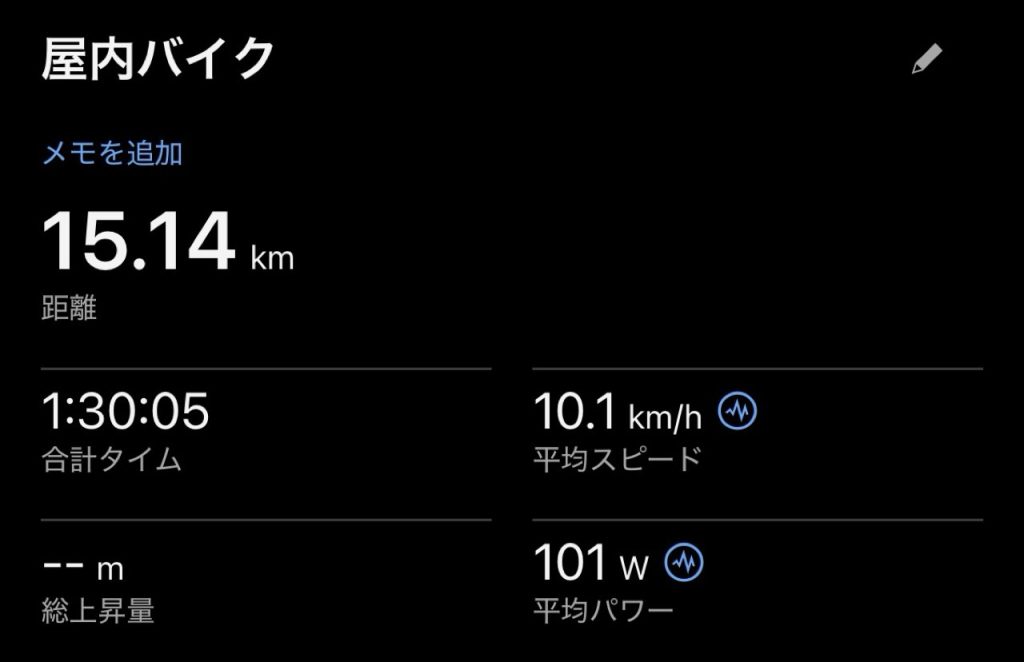
Task: Tap the chart icon beside 10.1 km/h
Action: pos(738,411)
